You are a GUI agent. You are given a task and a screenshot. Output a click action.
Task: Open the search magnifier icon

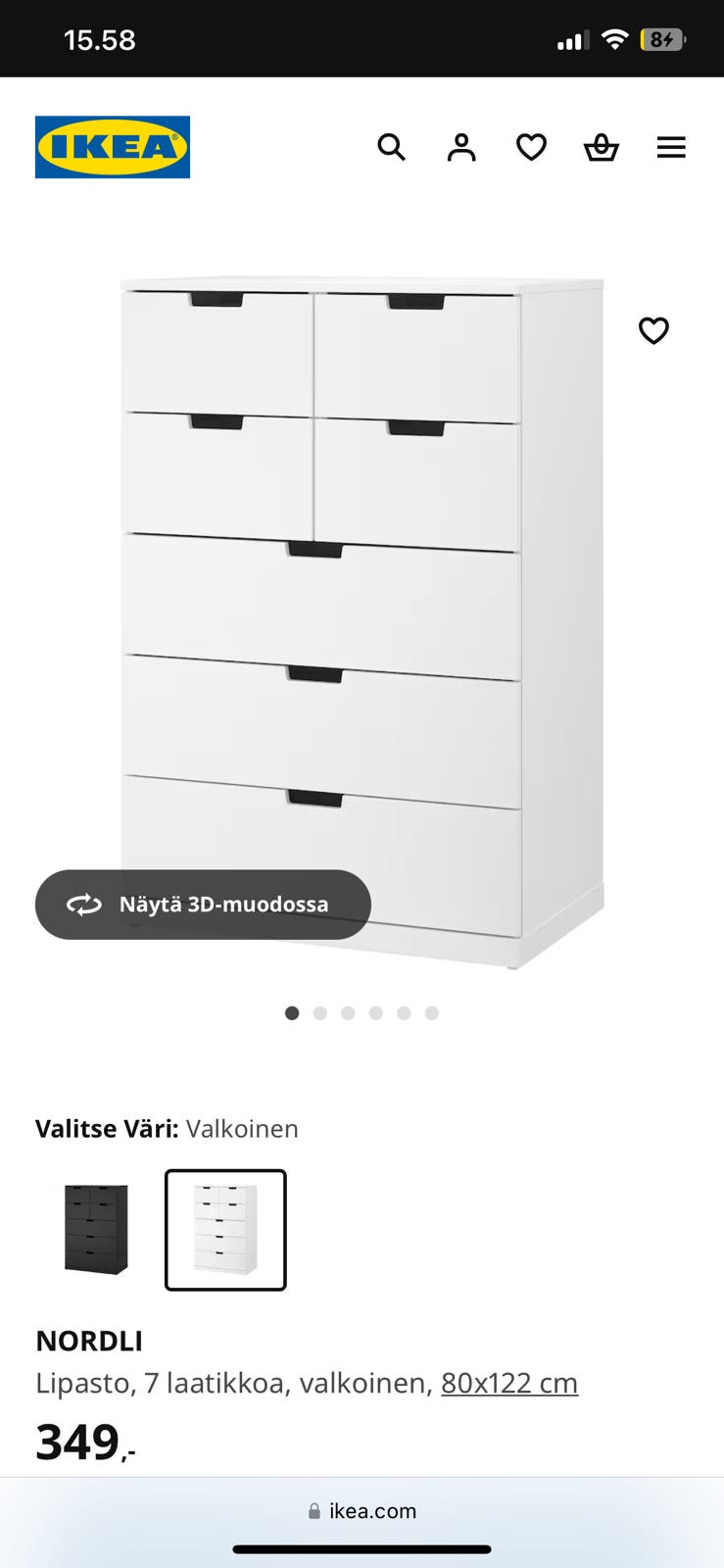392,147
